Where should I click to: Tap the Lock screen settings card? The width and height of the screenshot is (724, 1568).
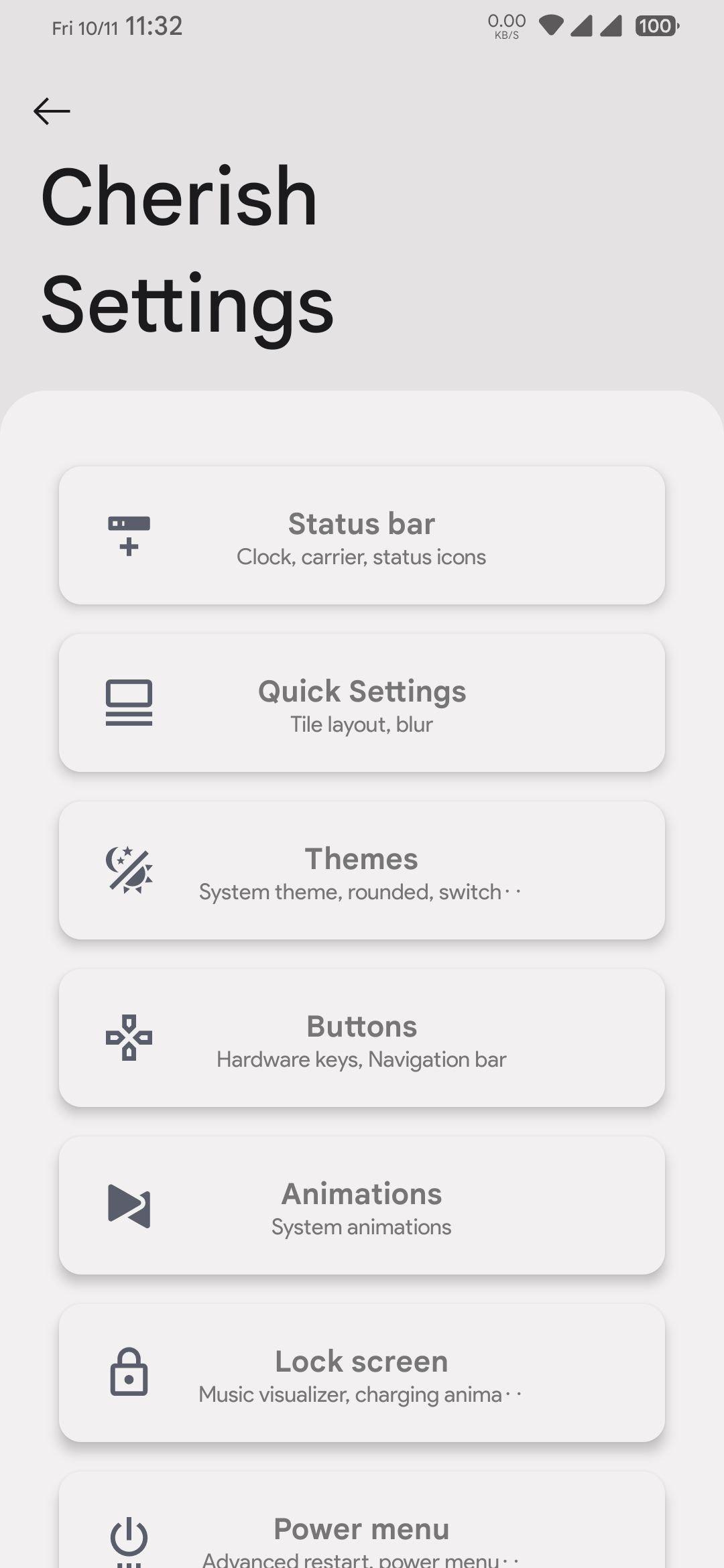tap(362, 1374)
